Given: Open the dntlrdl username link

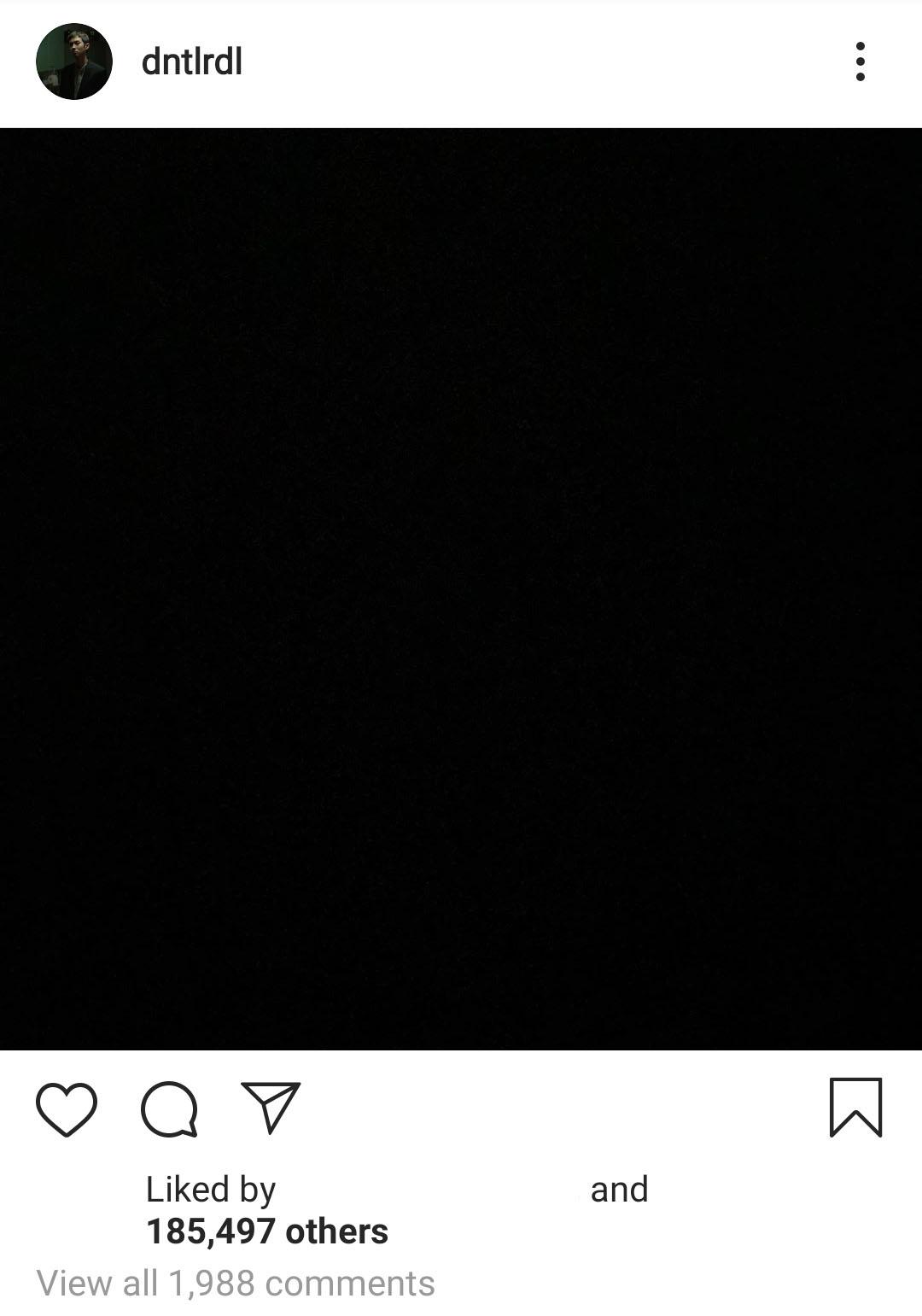Looking at the screenshot, I should click(x=192, y=62).
